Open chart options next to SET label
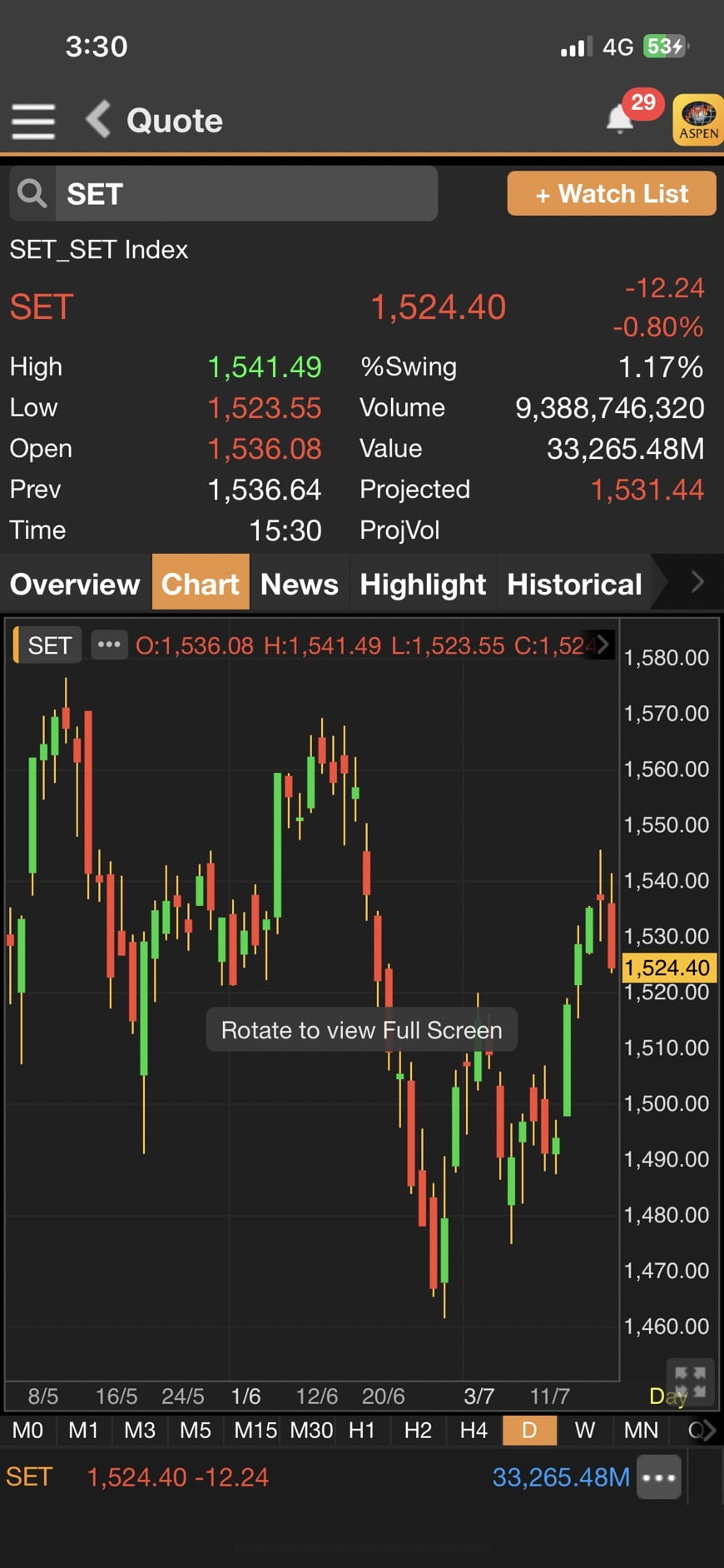Image resolution: width=724 pixels, height=1568 pixels. [109, 645]
